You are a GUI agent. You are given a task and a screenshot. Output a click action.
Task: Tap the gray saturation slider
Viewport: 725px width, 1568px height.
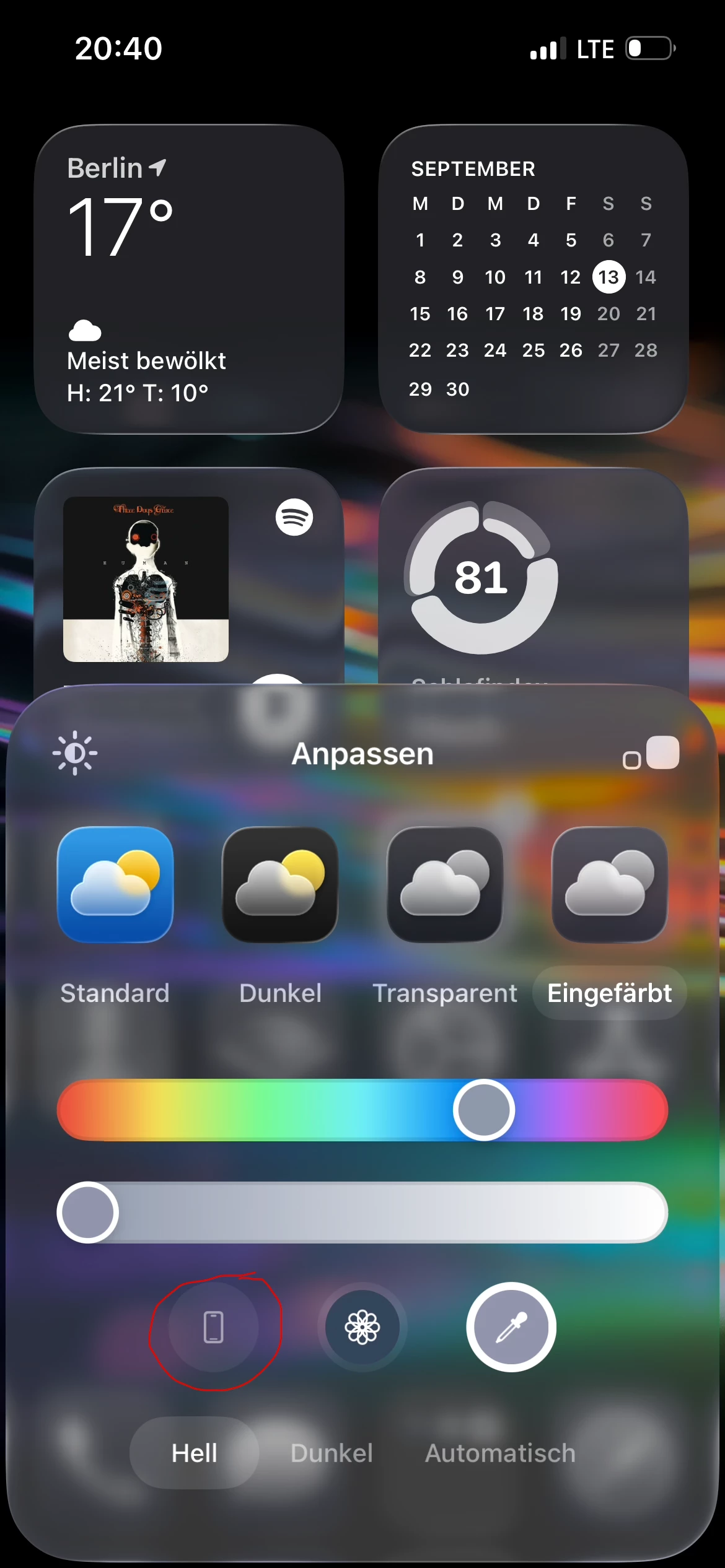click(362, 1213)
